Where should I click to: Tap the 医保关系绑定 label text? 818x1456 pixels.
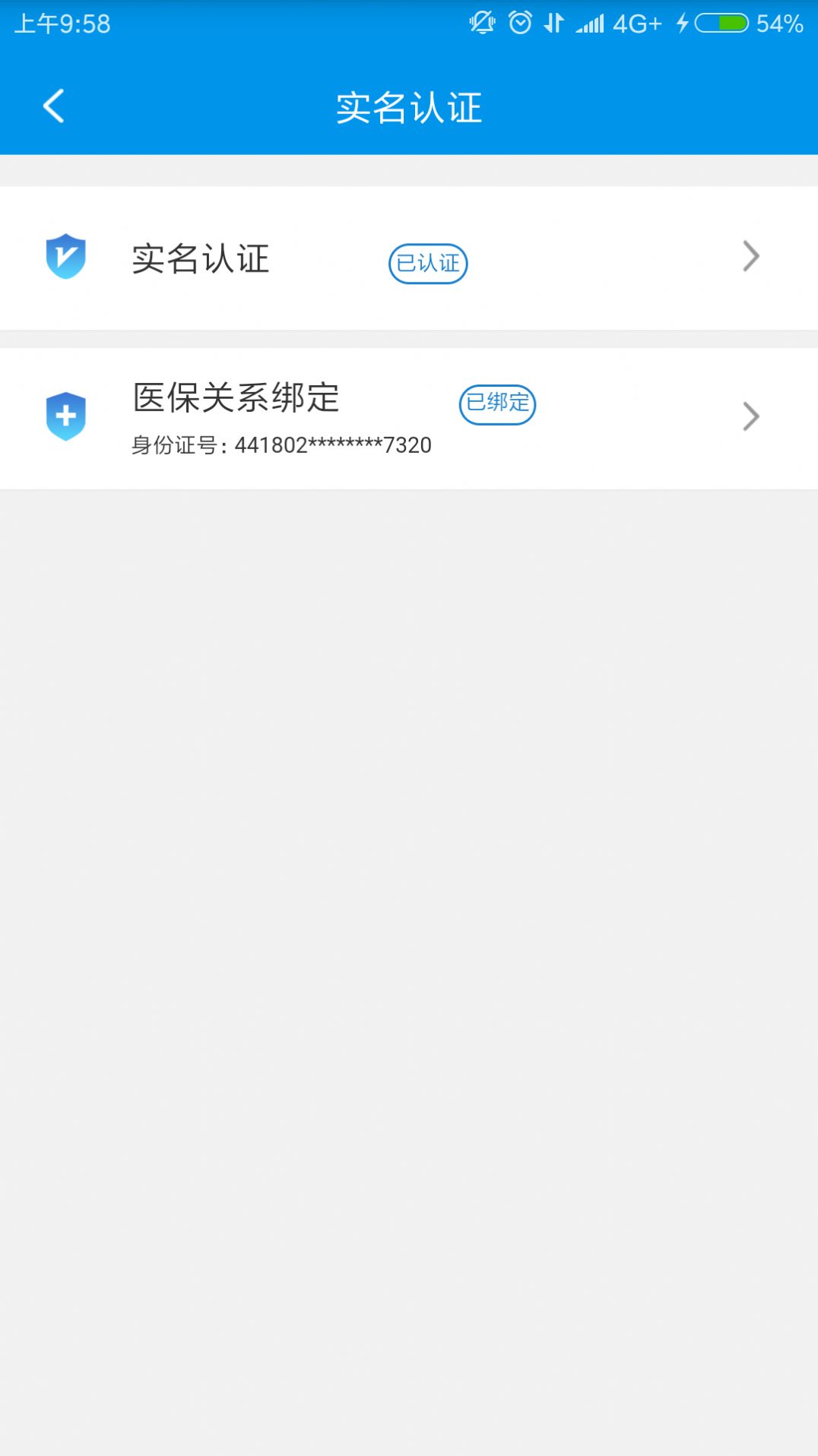point(236,397)
